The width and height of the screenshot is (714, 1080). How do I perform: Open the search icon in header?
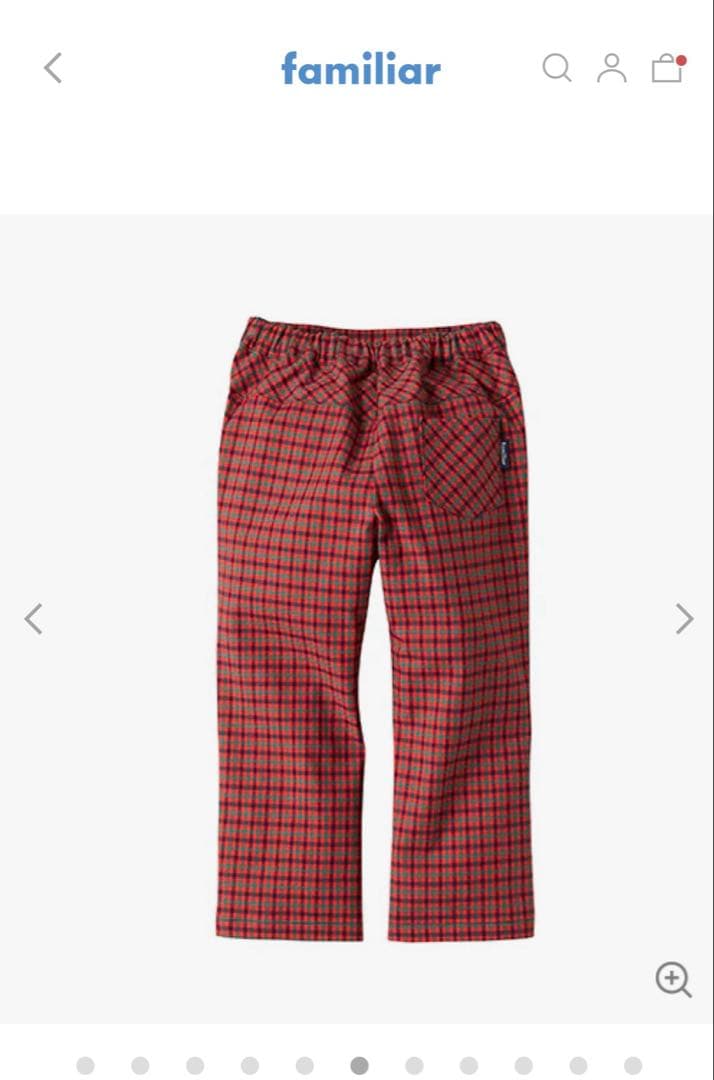point(557,68)
